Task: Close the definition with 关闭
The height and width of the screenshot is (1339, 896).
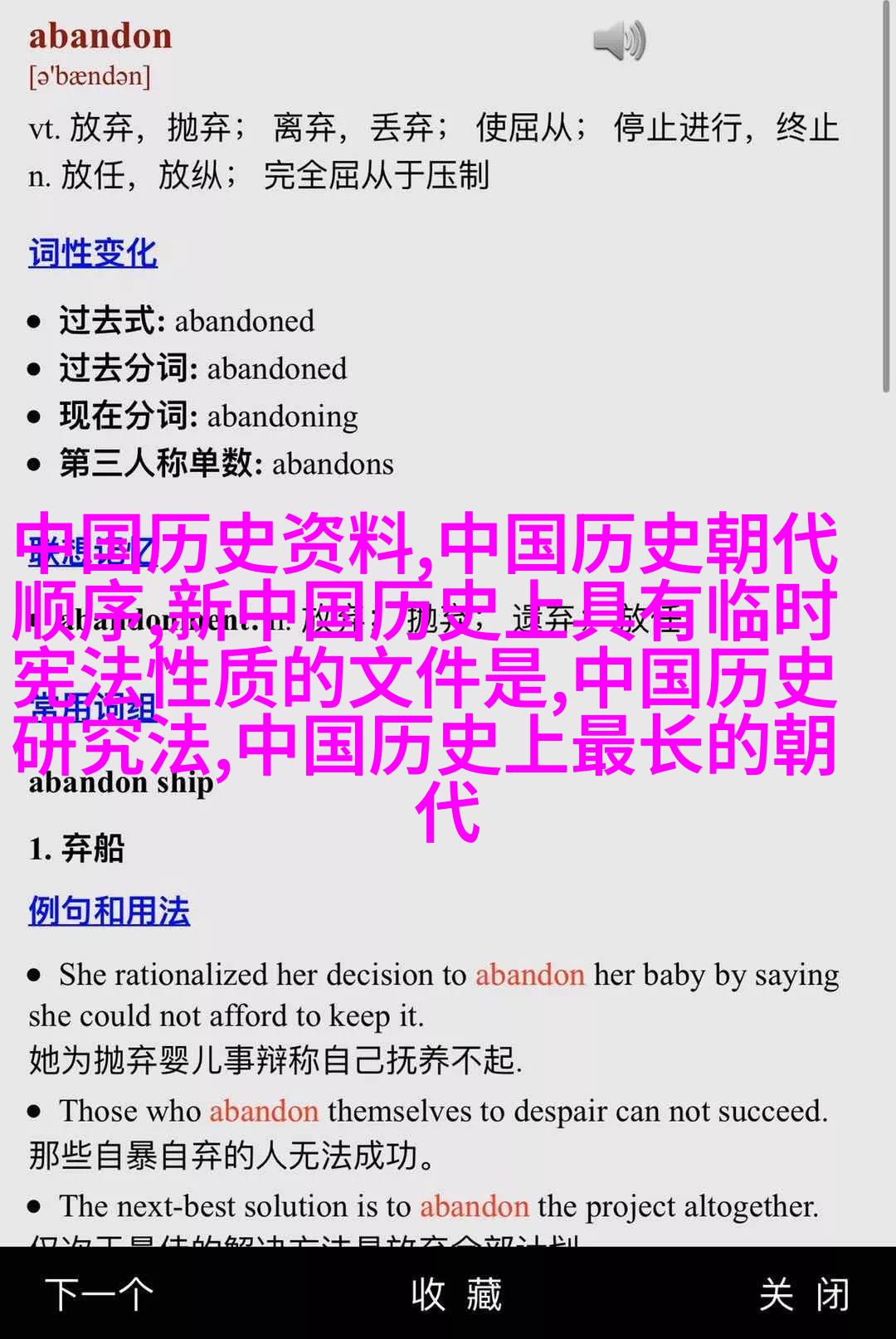Action: click(804, 1294)
